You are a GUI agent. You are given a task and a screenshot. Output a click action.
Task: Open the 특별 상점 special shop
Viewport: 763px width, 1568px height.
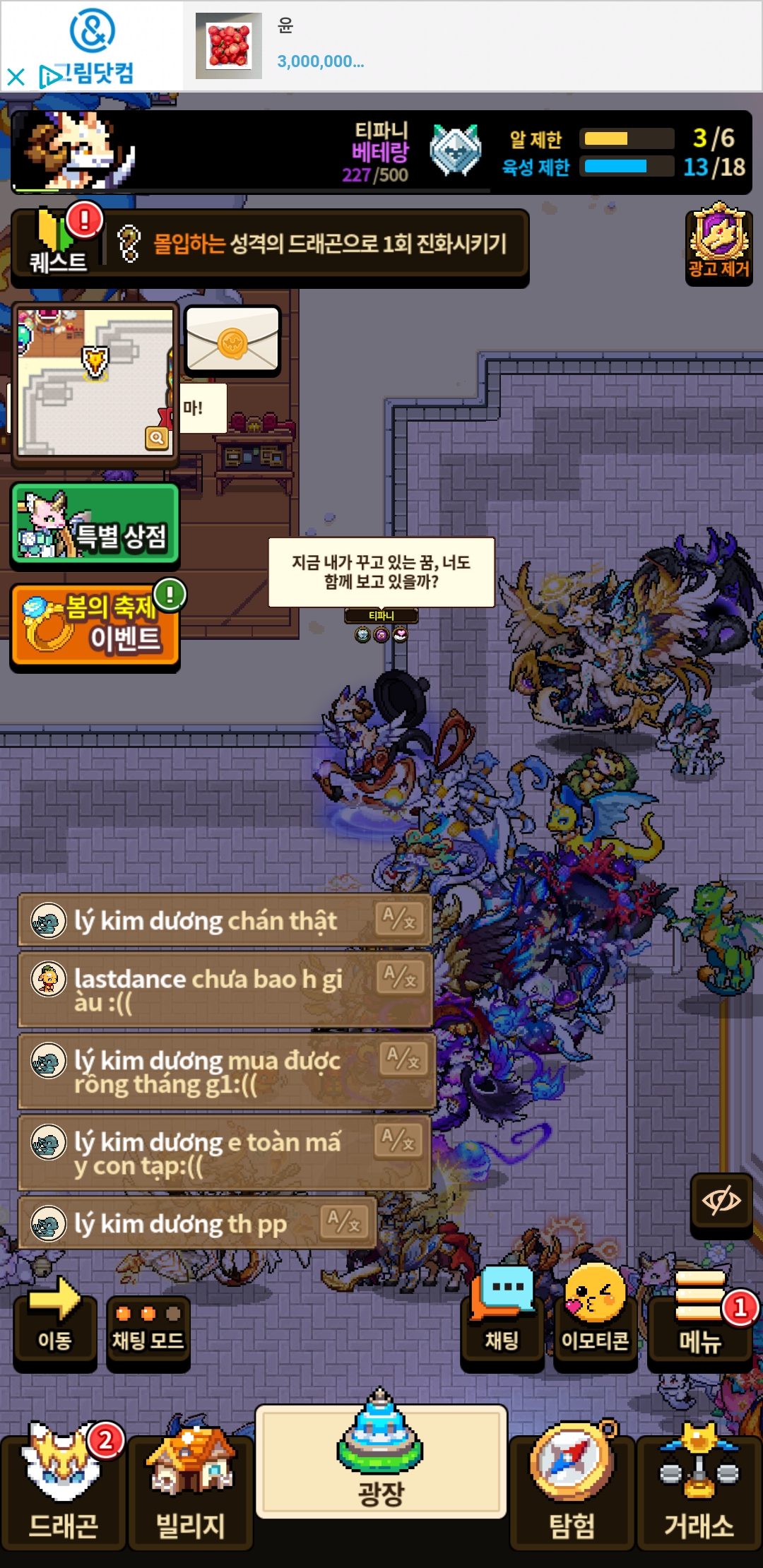pos(95,526)
